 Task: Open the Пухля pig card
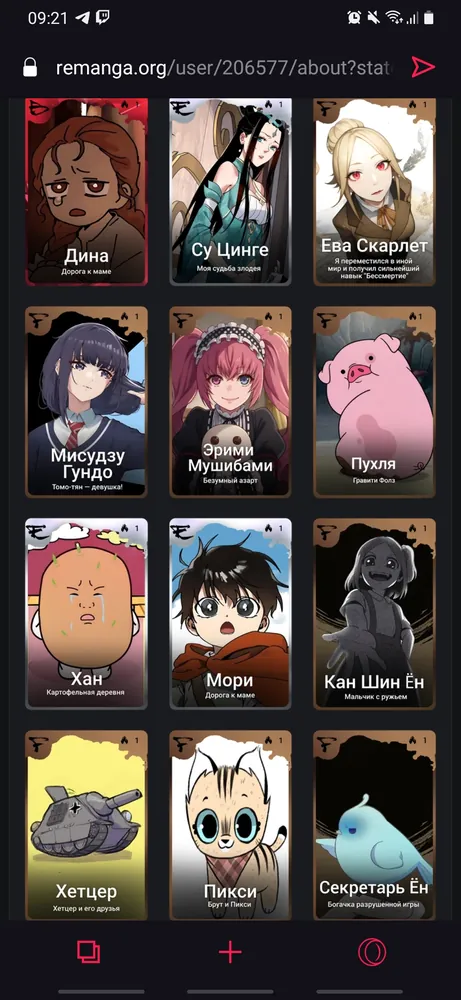375,402
